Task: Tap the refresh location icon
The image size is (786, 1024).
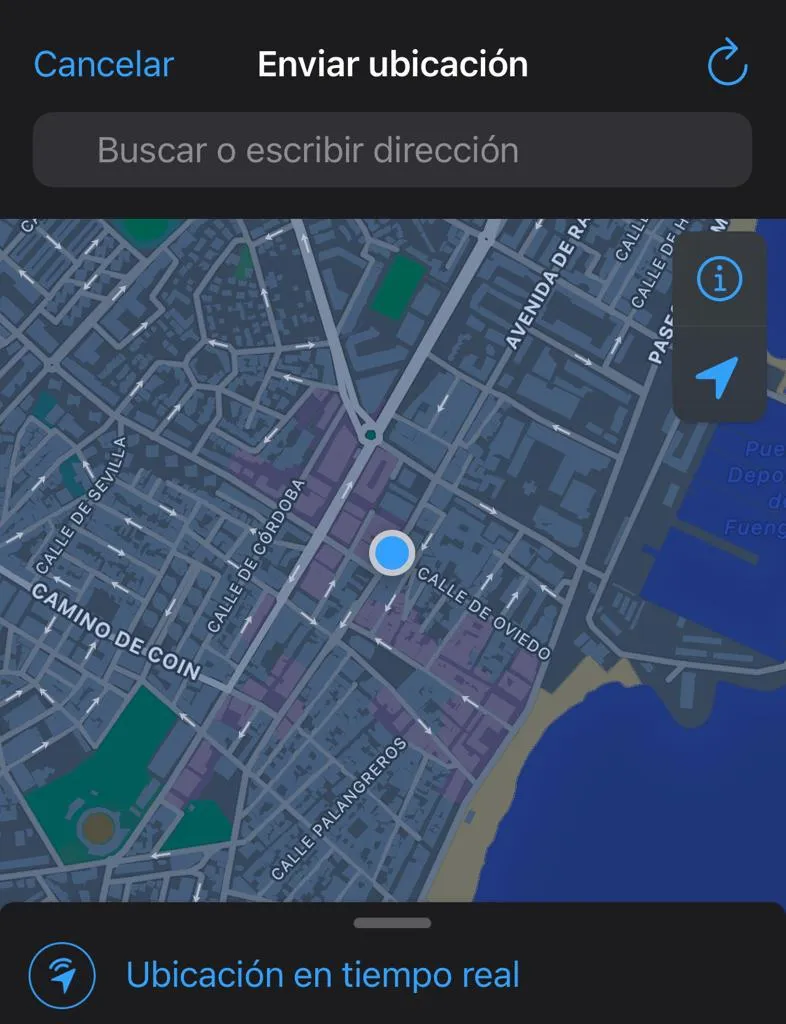Action: [x=726, y=64]
